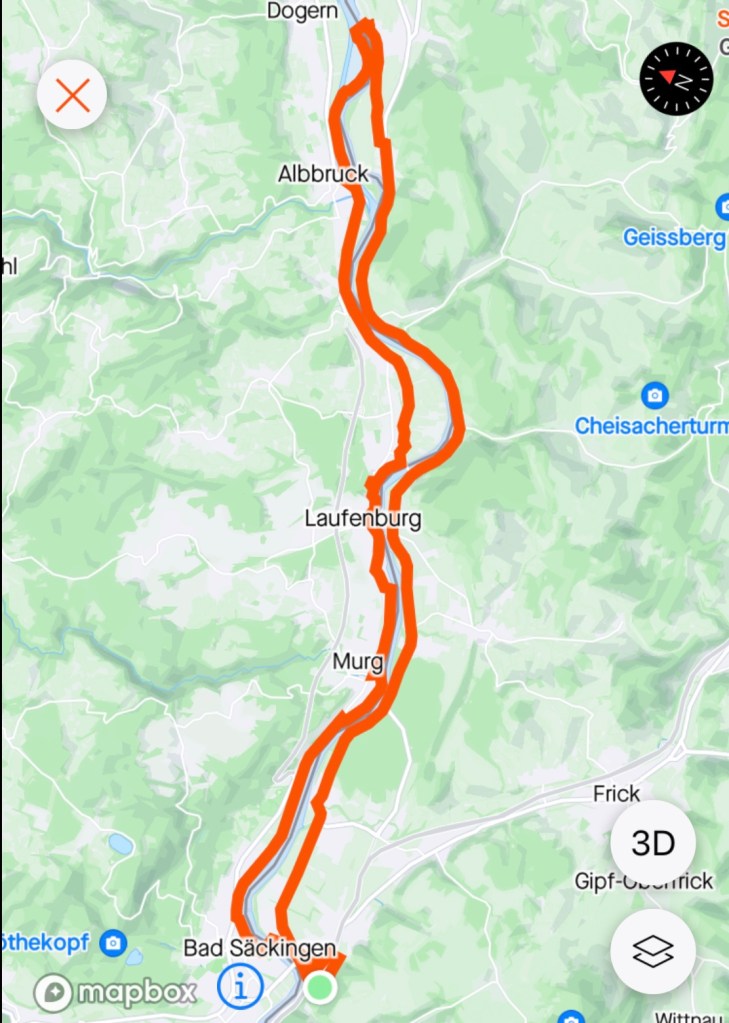Tap the compass to reset map orientation
Image resolution: width=729 pixels, height=1023 pixels.
(x=676, y=78)
